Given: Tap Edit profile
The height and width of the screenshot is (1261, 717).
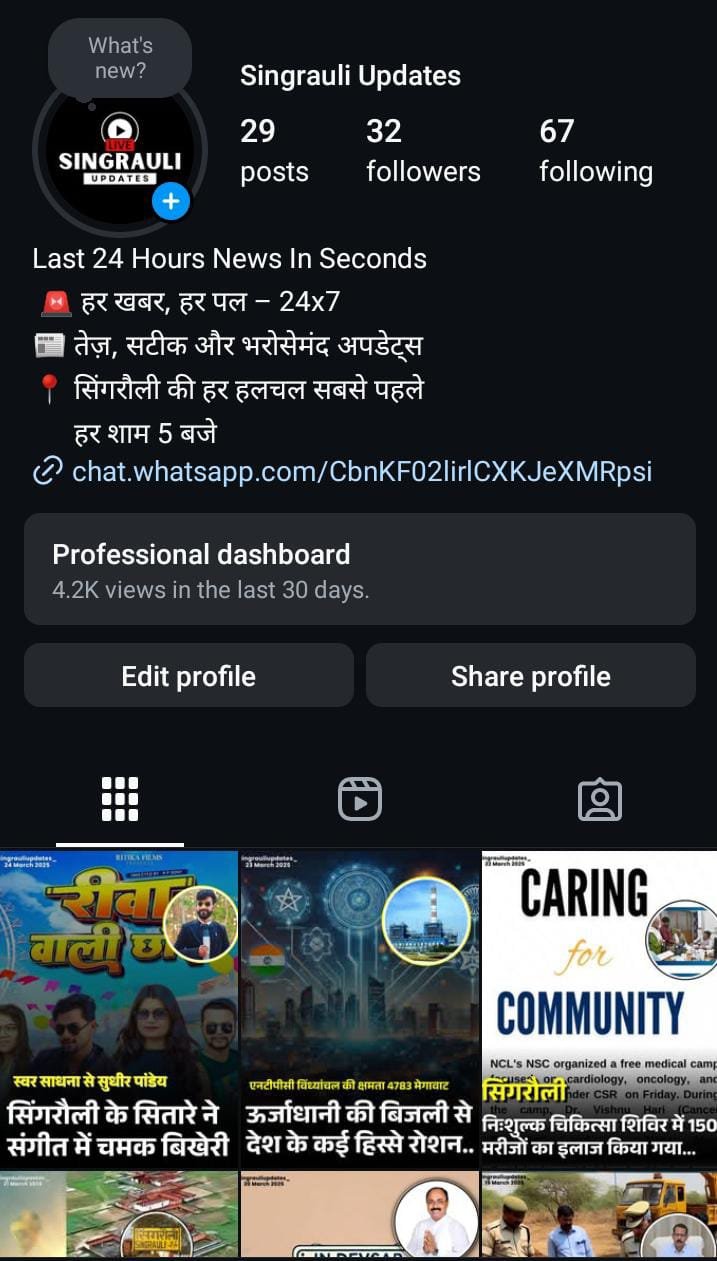Looking at the screenshot, I should point(189,676).
